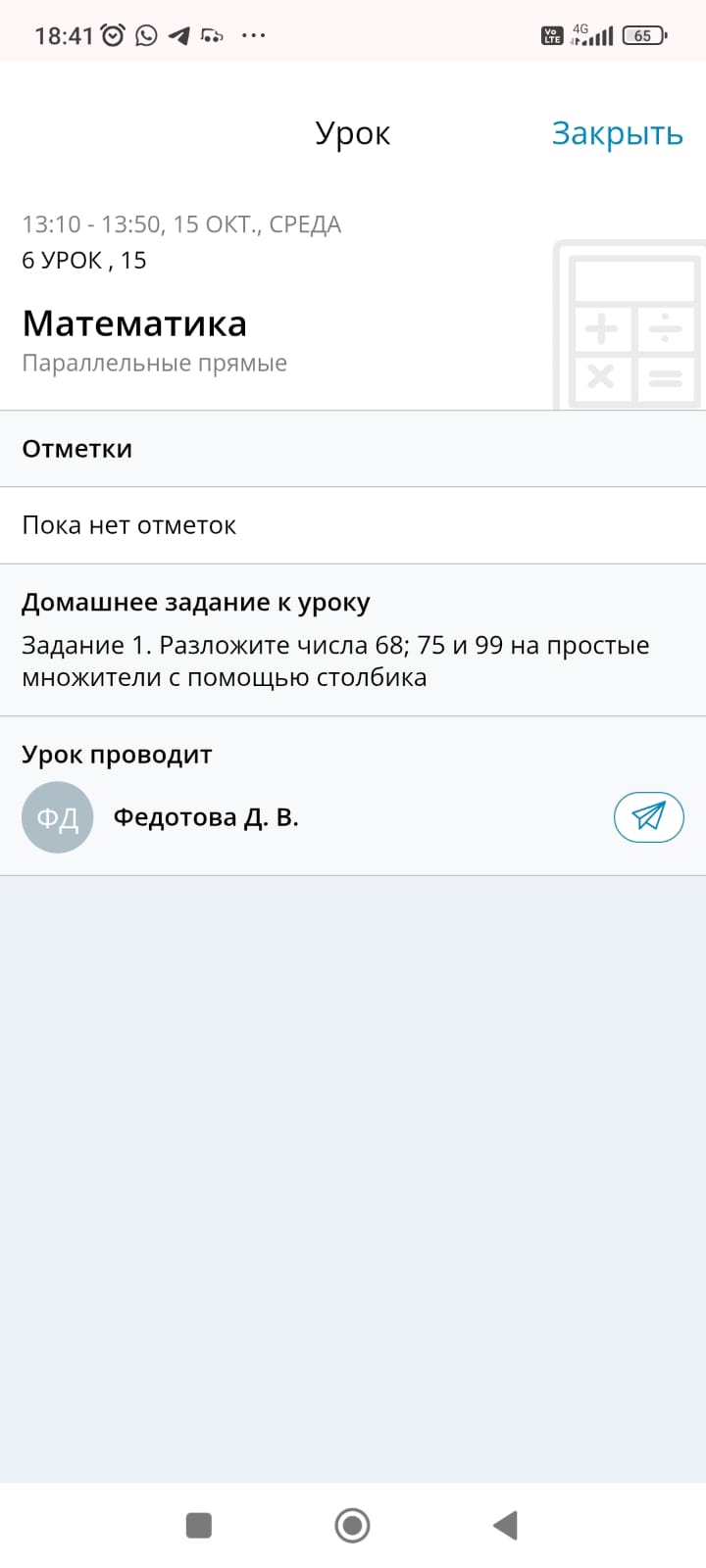Send a message to Федотова Д. В.
The height and width of the screenshot is (1568, 706).
tap(648, 816)
